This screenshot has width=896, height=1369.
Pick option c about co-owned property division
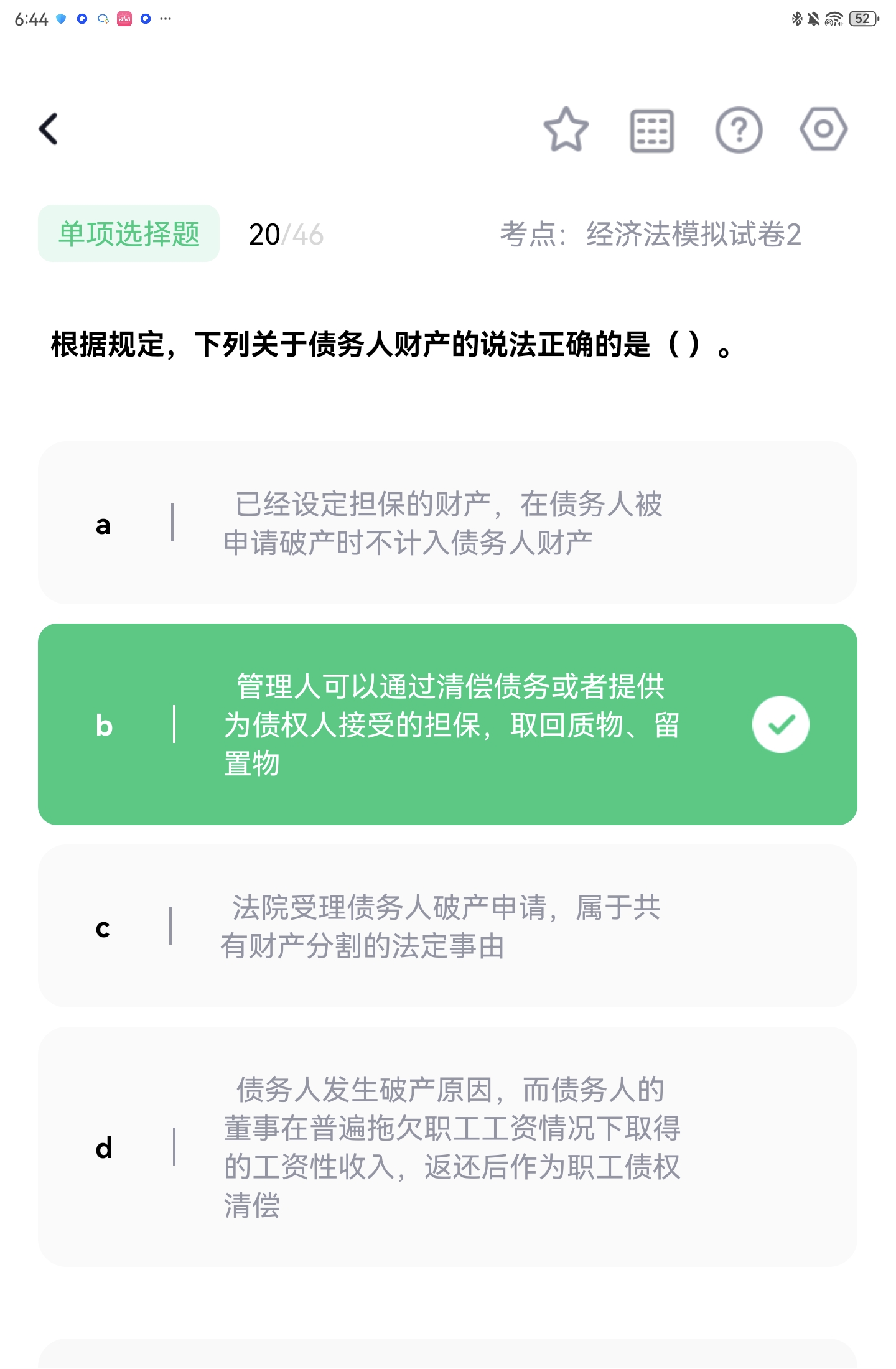pyautogui.click(x=447, y=926)
